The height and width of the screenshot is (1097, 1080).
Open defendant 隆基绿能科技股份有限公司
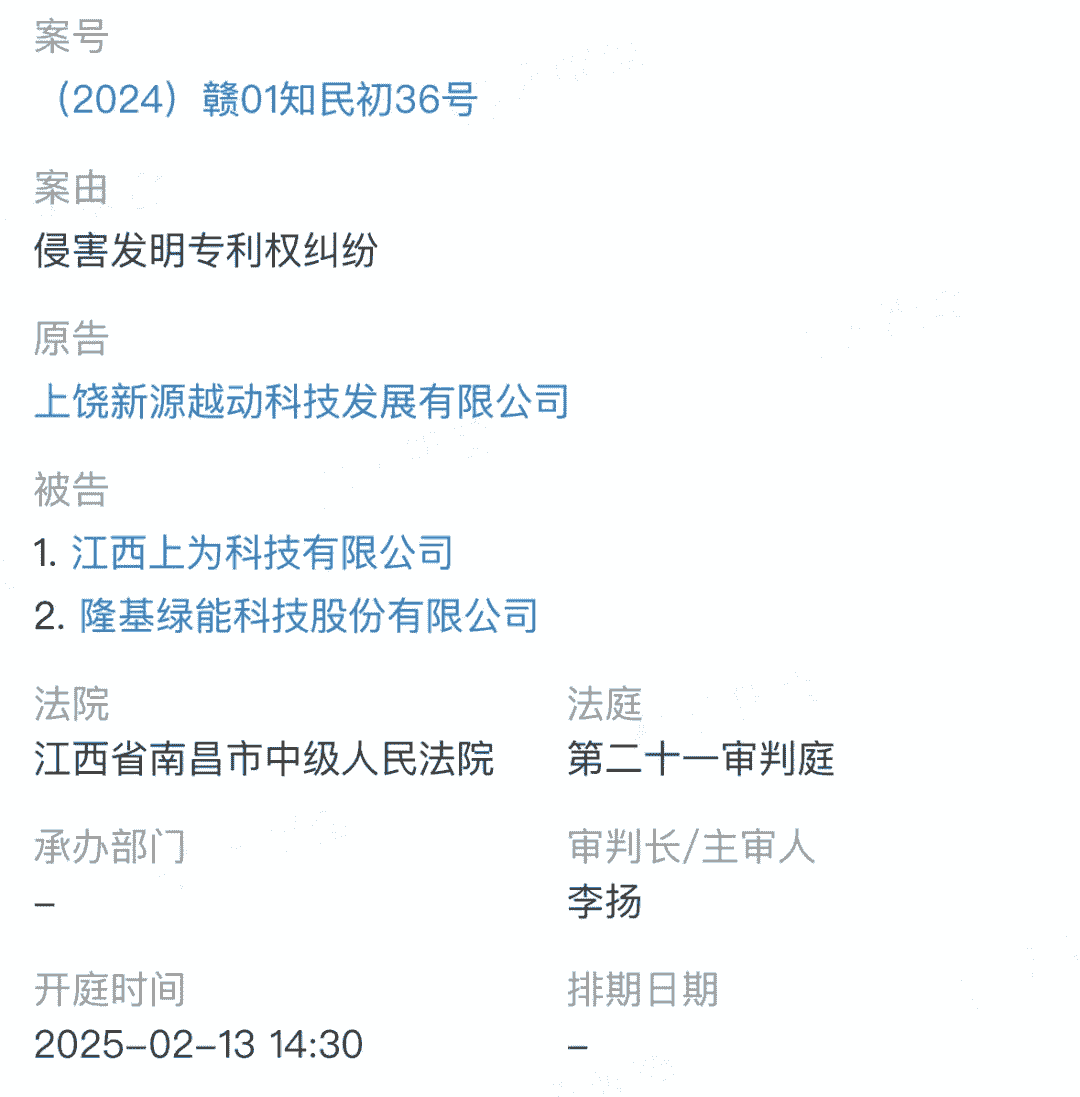click(x=308, y=615)
